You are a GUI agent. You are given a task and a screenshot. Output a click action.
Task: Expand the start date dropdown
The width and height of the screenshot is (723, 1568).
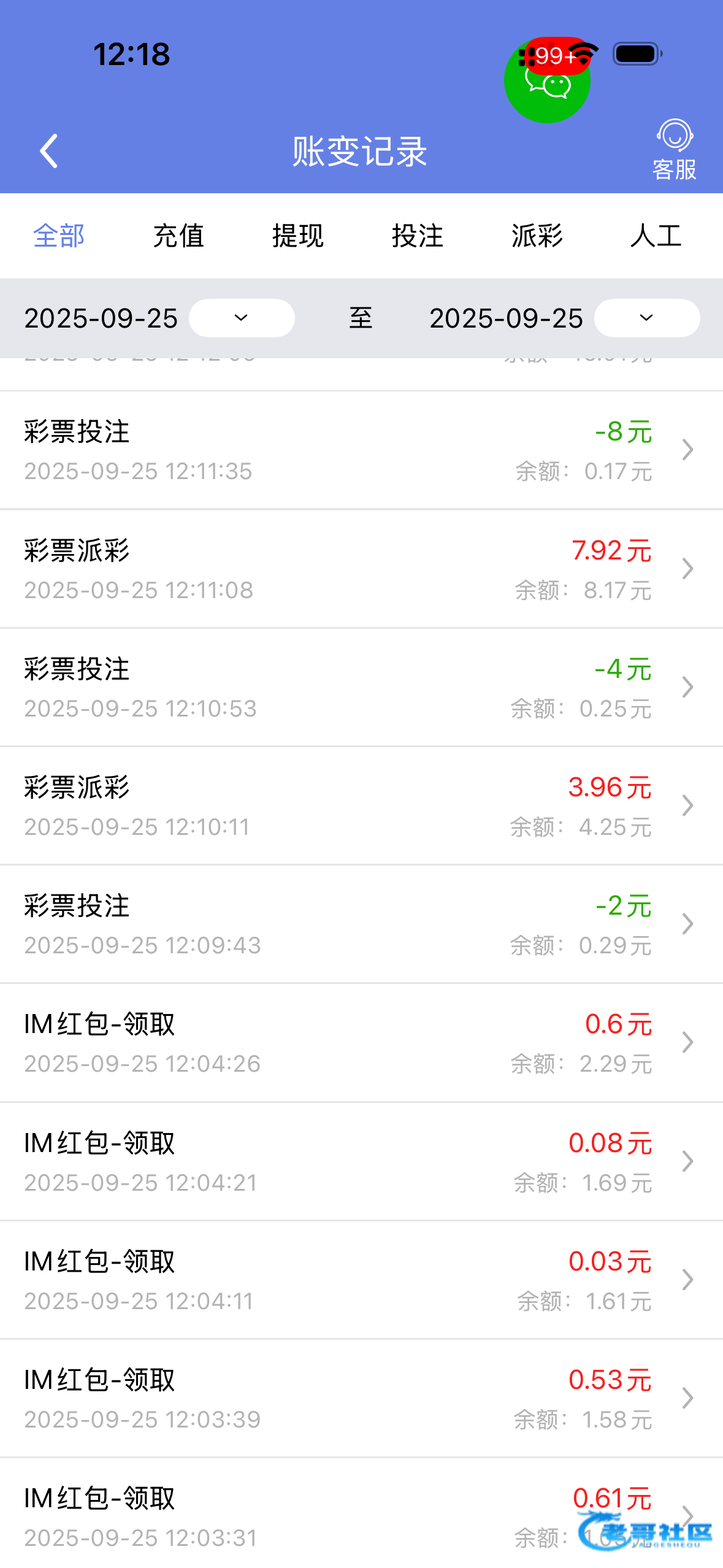coord(242,318)
